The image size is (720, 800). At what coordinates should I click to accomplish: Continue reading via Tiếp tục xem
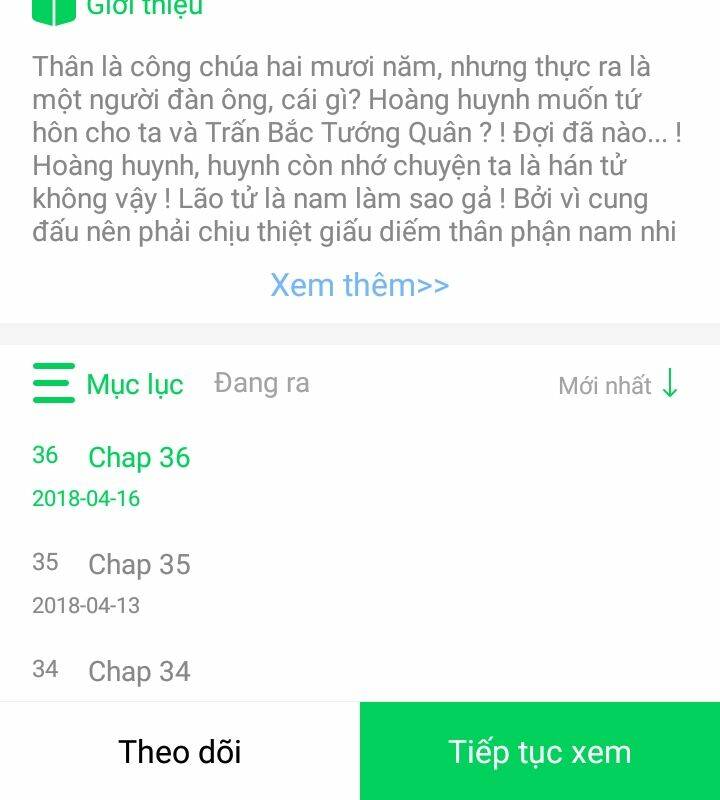pos(540,751)
